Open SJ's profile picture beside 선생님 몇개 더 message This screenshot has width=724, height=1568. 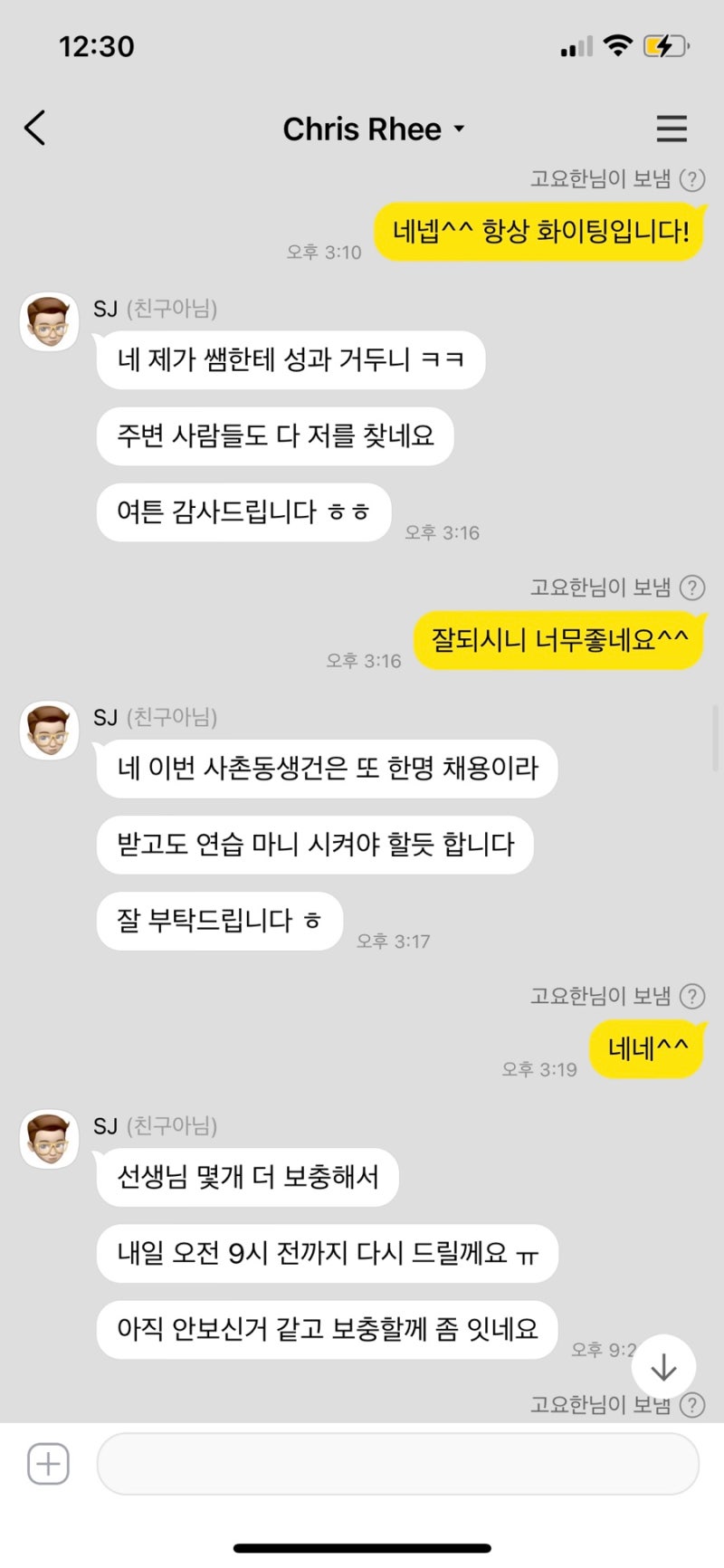50,1140
